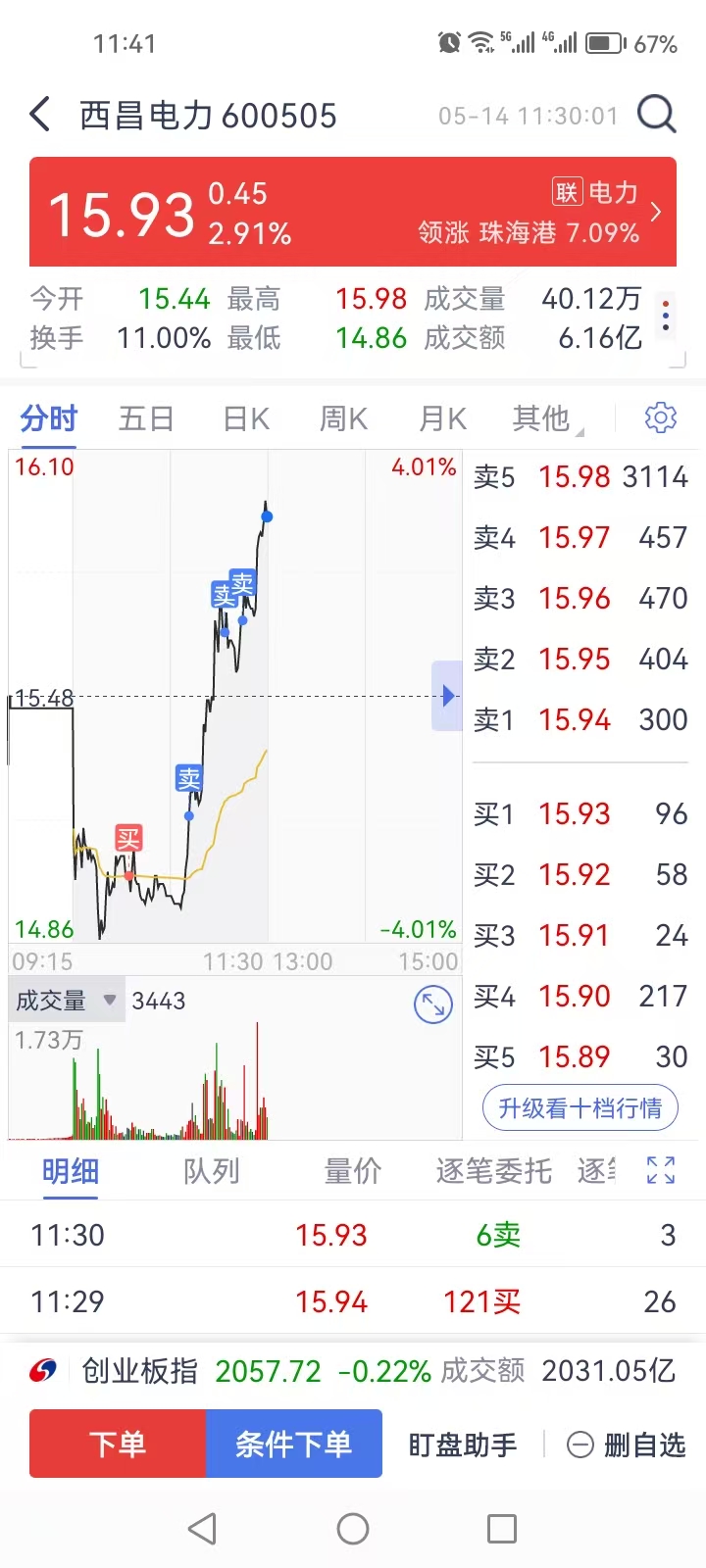Open stock search magnifier icon

[x=656, y=115]
